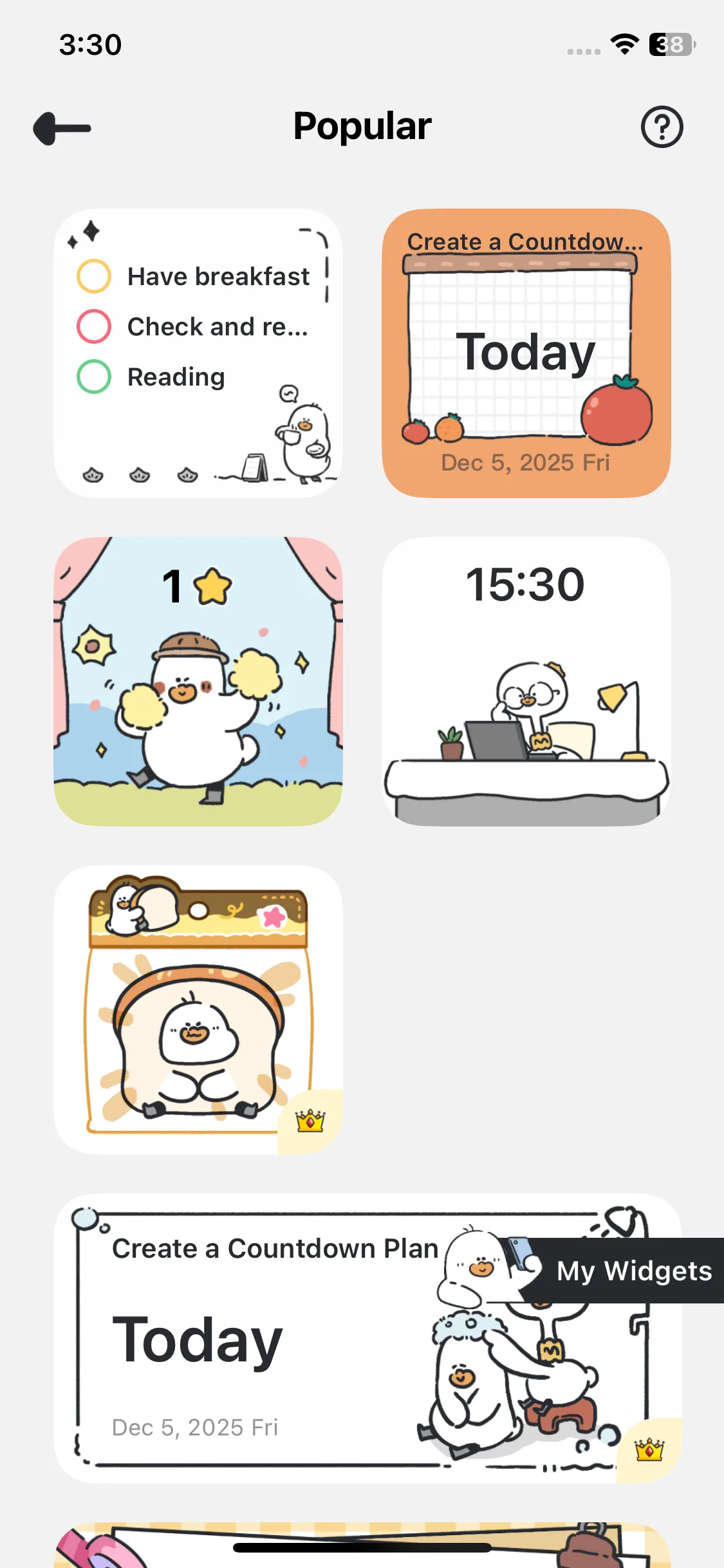This screenshot has width=724, height=1568.
Task: Open the help question mark icon
Action: [662, 127]
